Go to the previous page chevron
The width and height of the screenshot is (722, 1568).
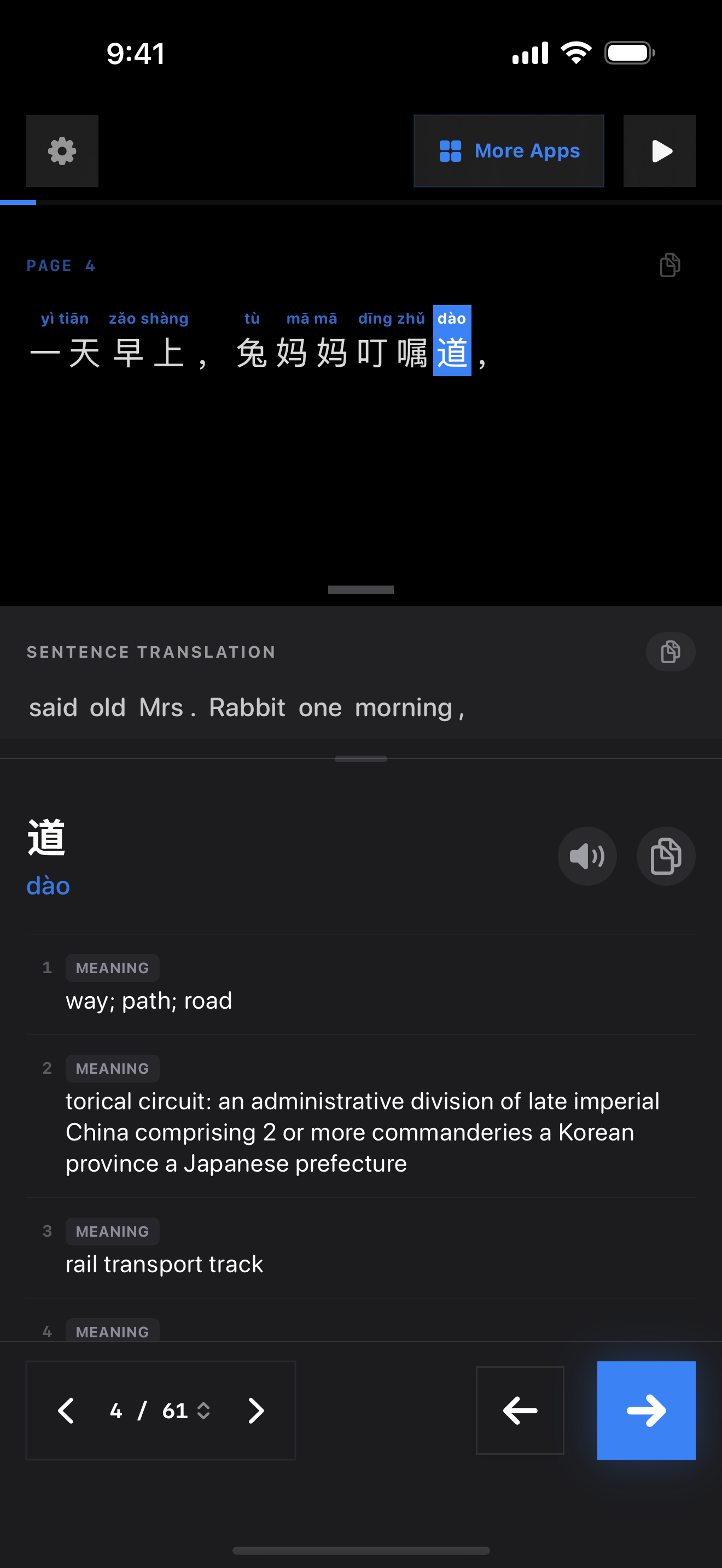pos(66,1411)
